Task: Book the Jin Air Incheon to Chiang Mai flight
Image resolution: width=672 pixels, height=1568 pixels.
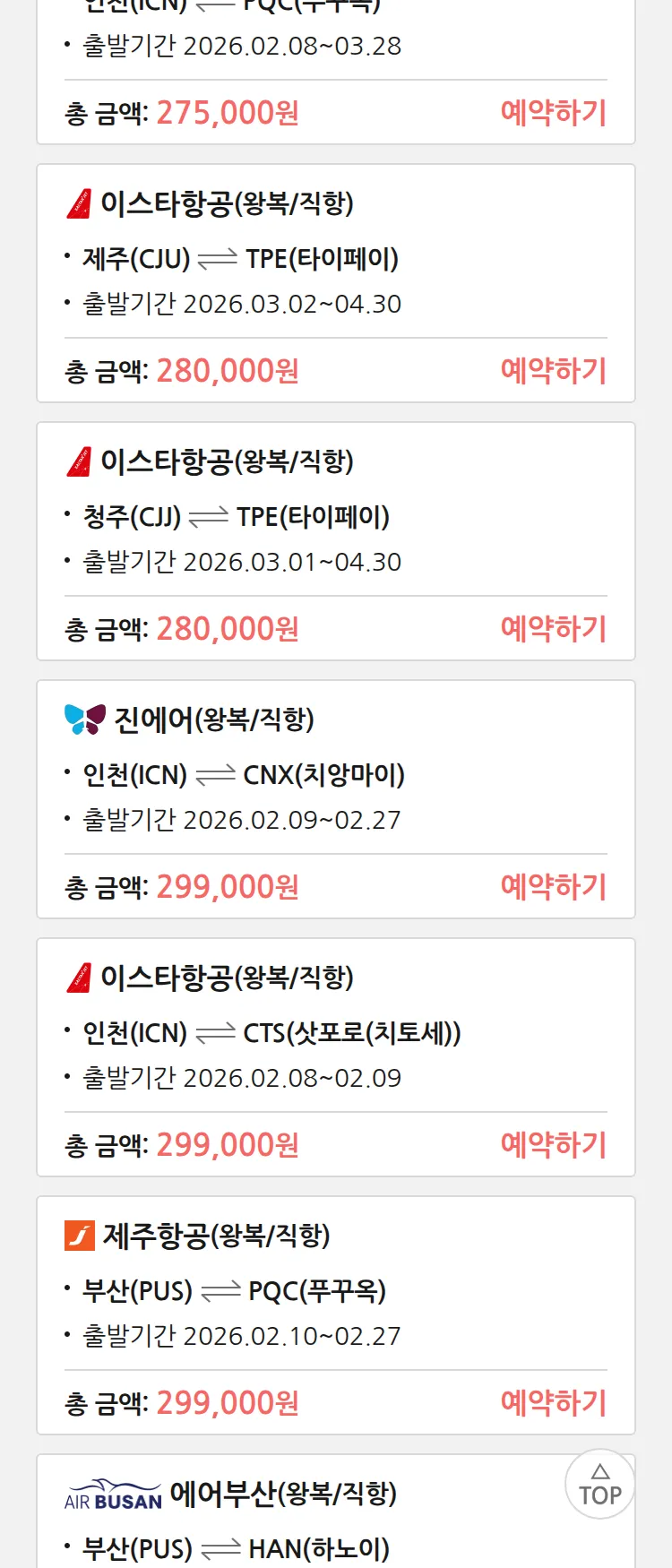Action: pyautogui.click(x=553, y=887)
